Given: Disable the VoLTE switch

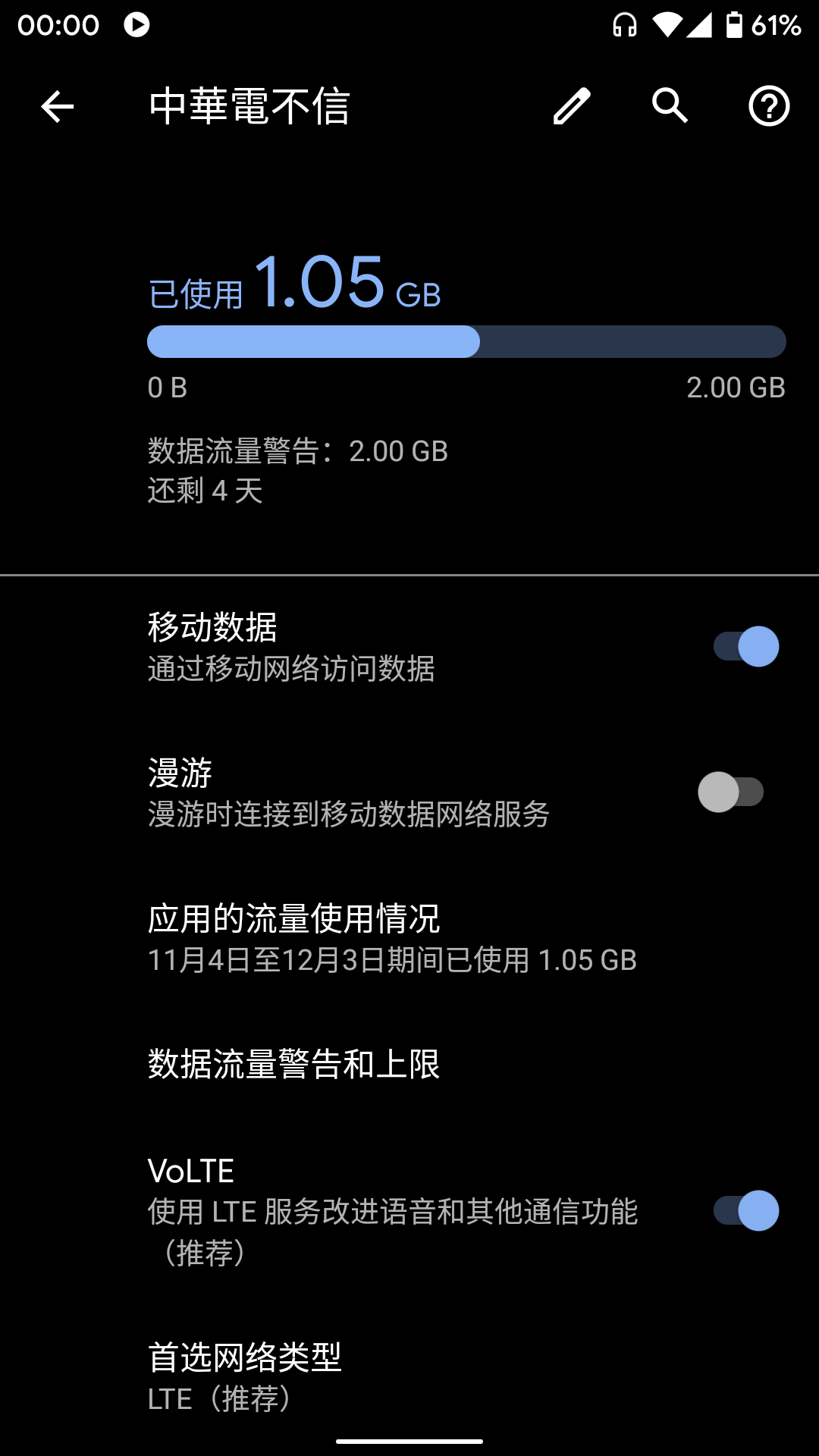Looking at the screenshot, I should (746, 1210).
